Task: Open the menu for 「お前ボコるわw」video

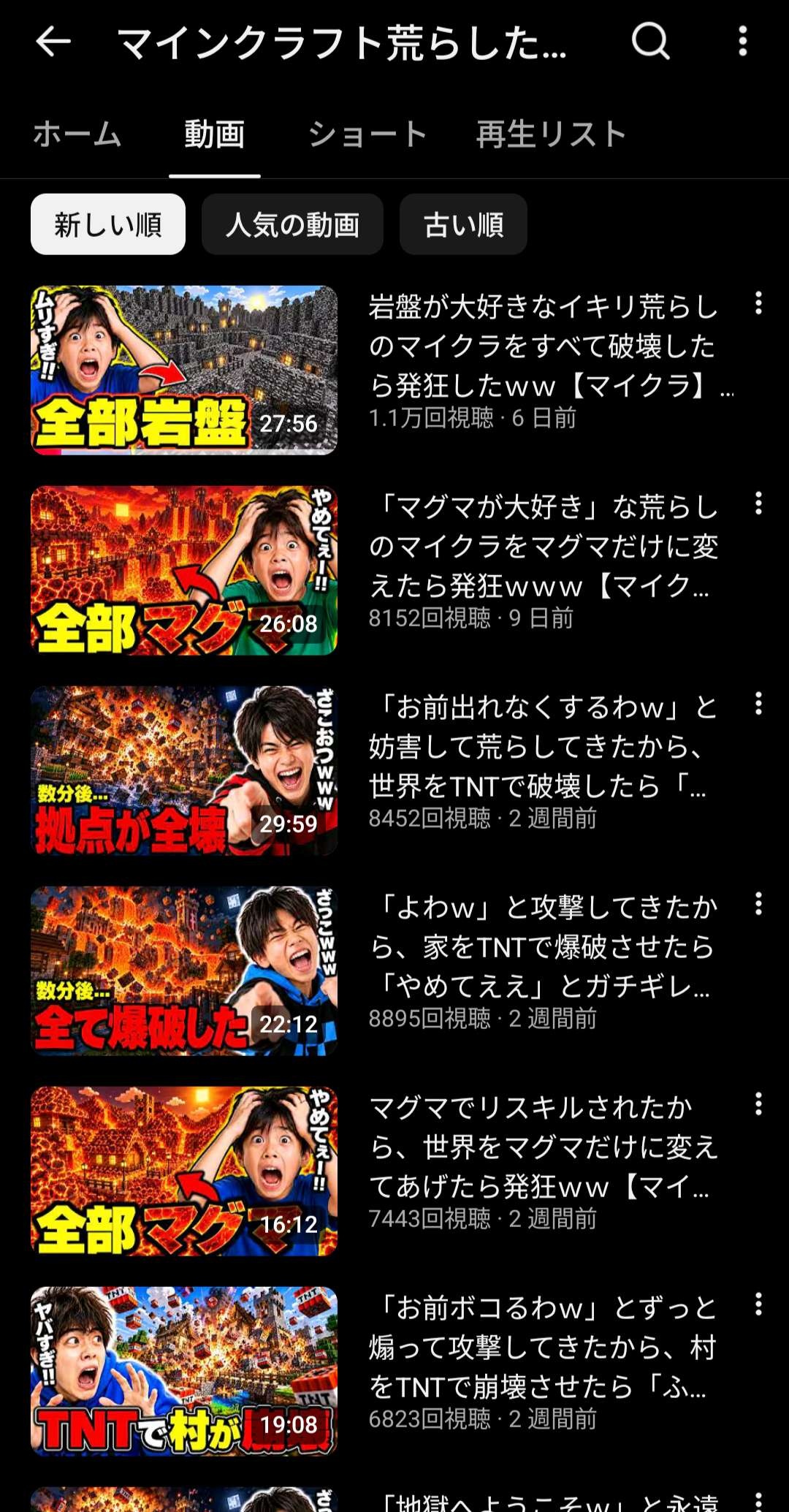Action: pos(758,1304)
